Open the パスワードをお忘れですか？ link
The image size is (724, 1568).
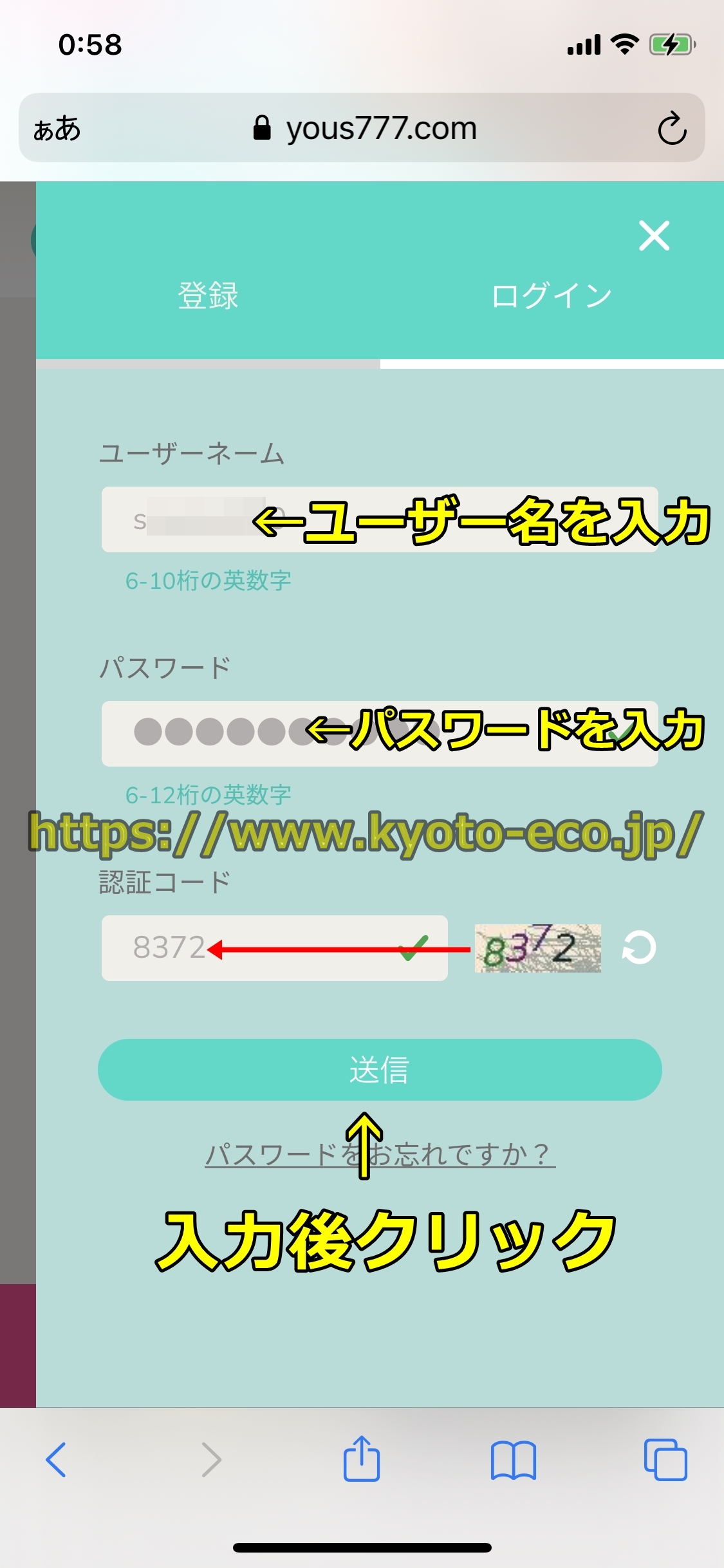click(379, 1154)
